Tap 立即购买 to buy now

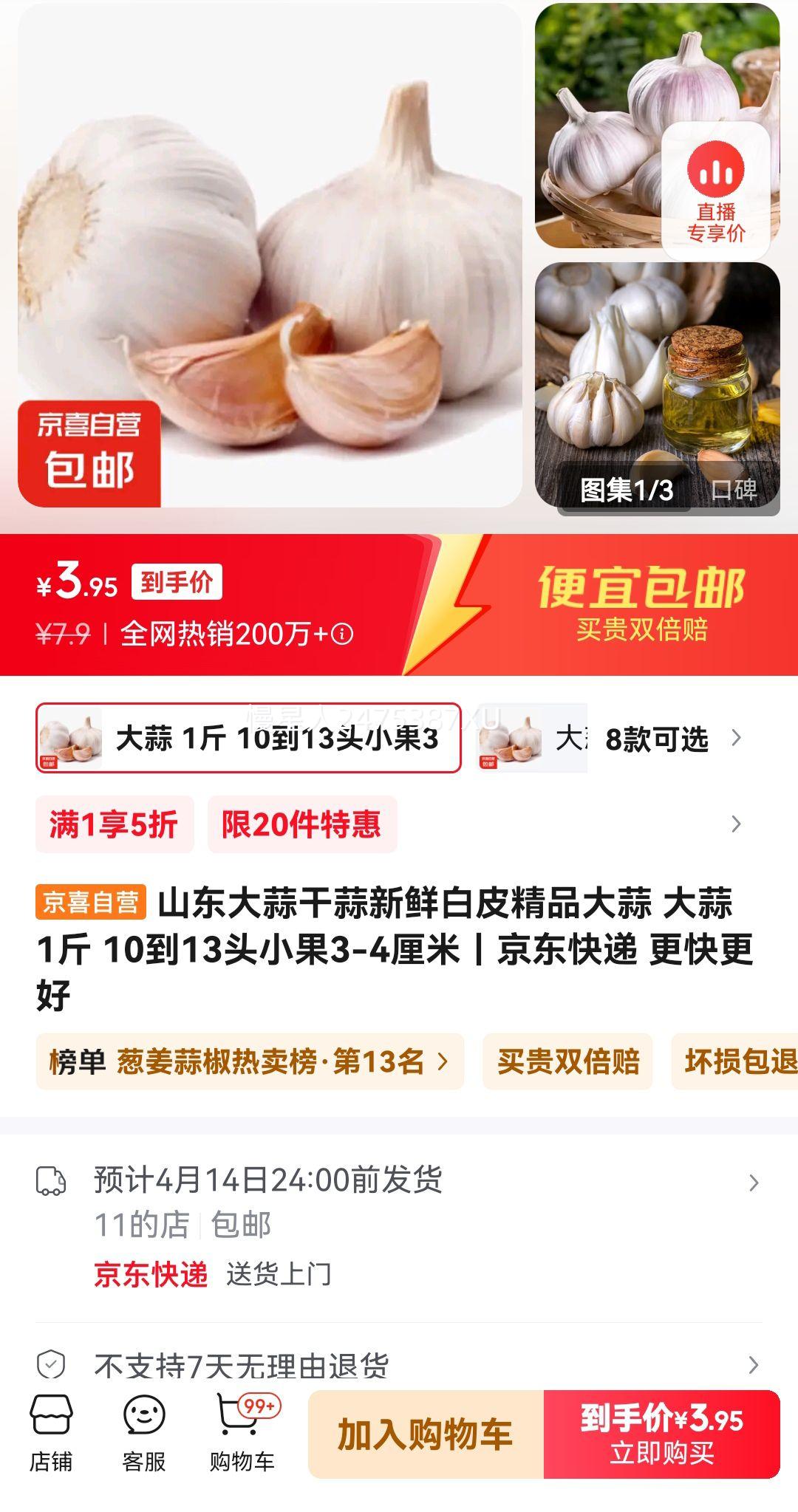coord(661,1434)
